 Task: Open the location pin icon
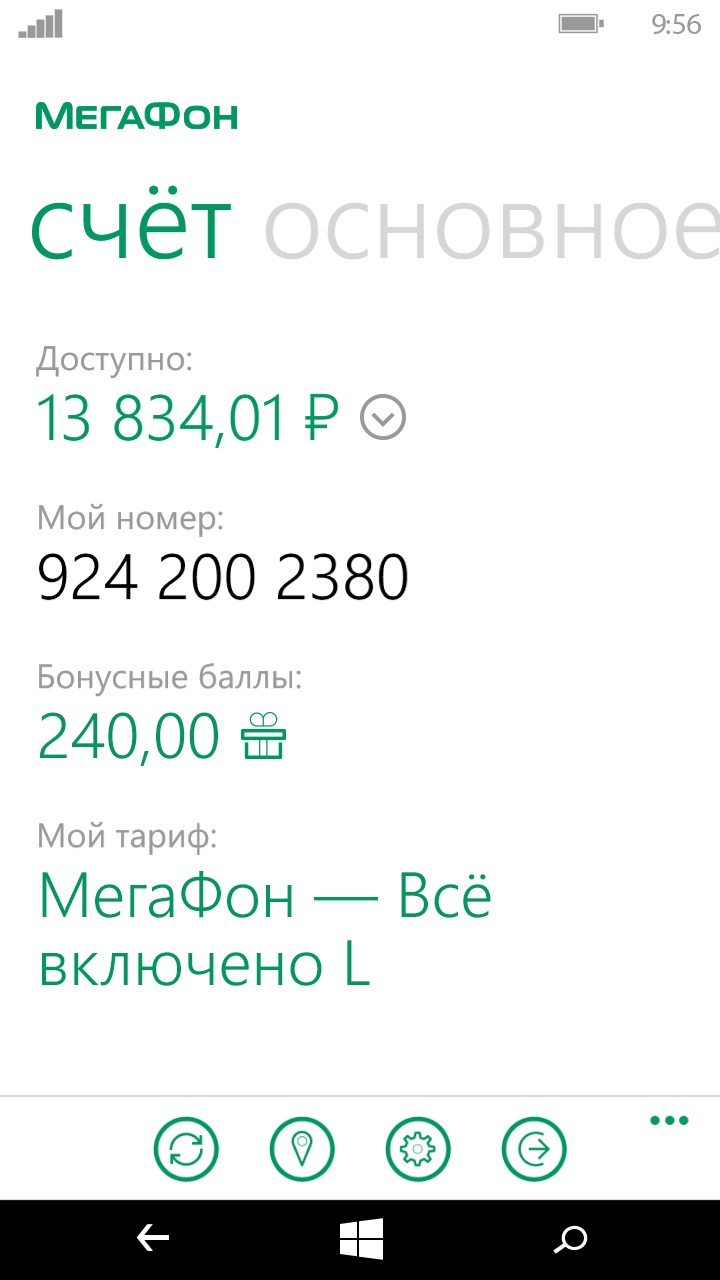(x=302, y=1148)
